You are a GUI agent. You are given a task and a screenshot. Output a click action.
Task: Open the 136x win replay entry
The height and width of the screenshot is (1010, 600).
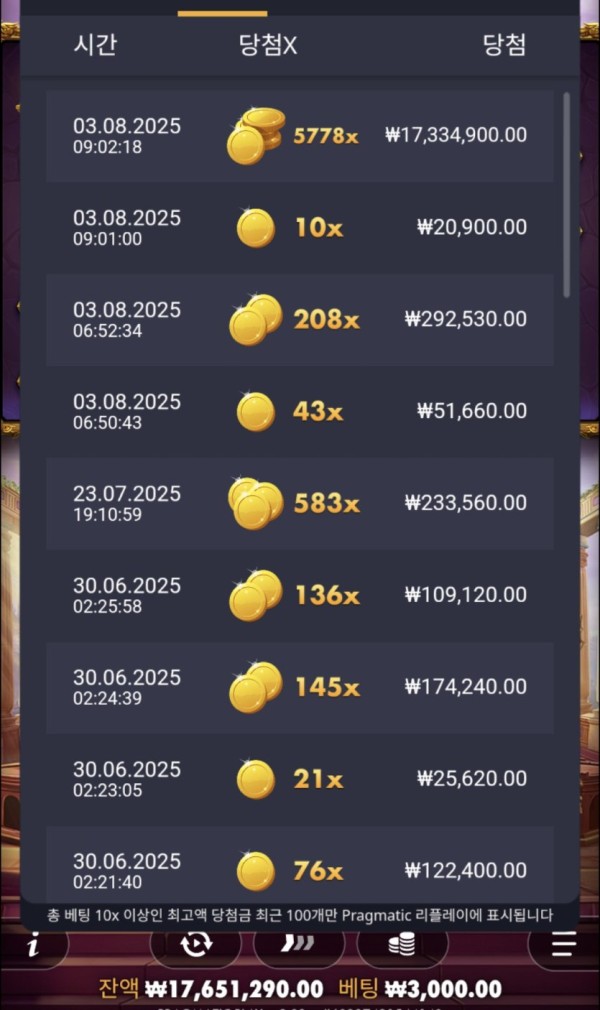pyautogui.click(x=300, y=595)
